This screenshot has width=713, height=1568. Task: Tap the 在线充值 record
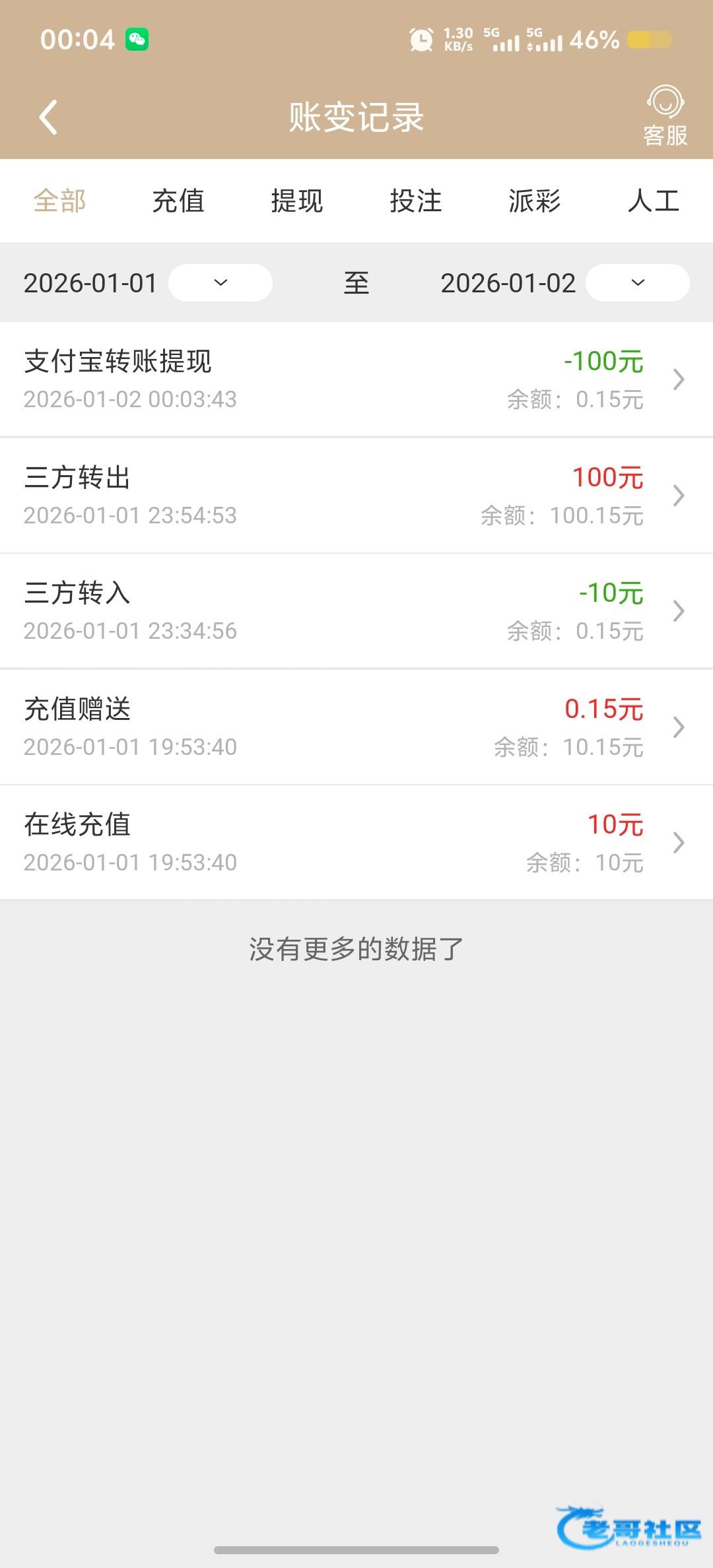356,843
